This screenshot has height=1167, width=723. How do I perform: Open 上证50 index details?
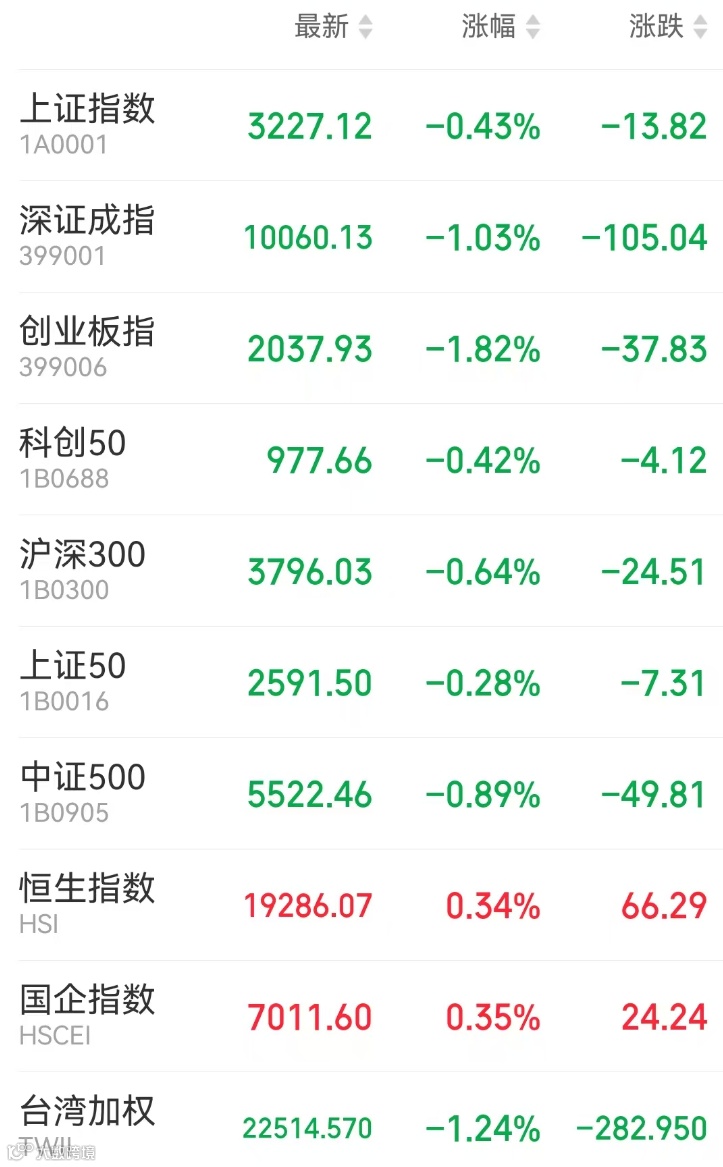370,682
